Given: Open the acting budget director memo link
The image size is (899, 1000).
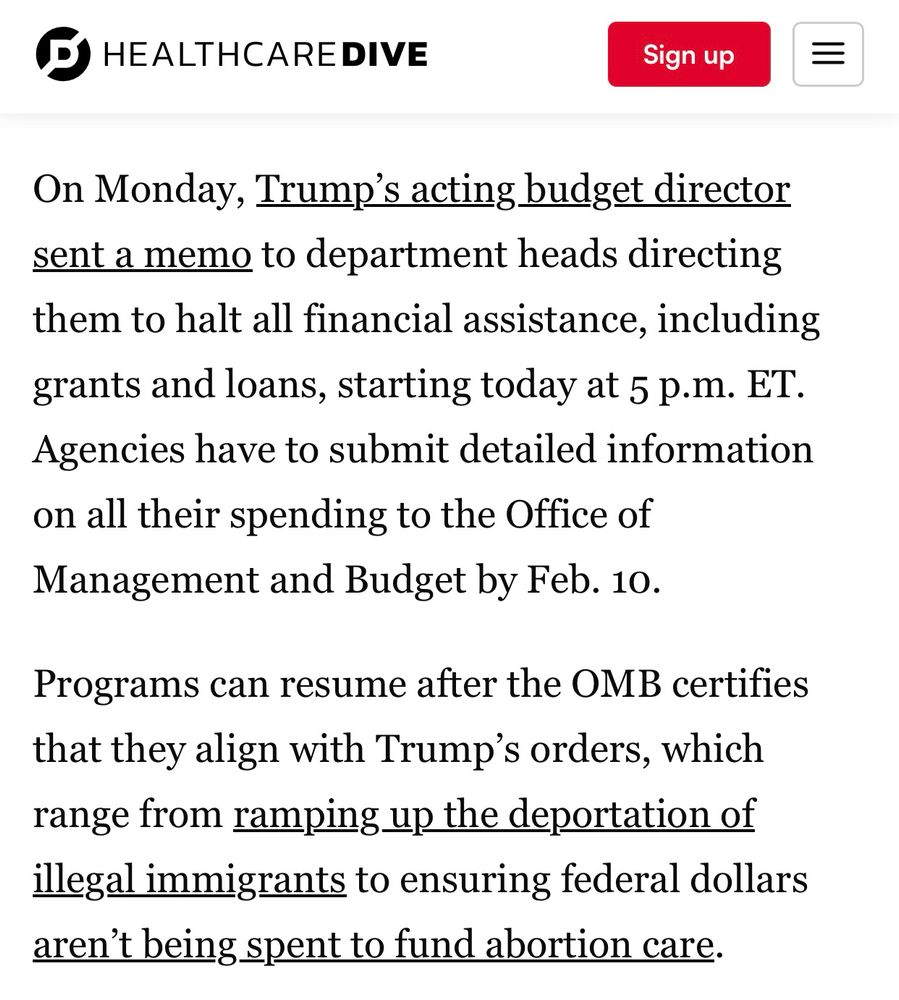Looking at the screenshot, I should point(523,189).
